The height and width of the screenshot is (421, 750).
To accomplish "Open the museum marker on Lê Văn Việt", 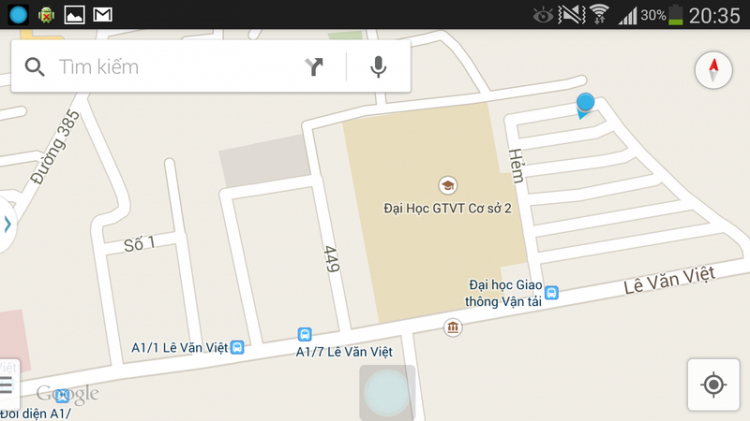I will pos(453,327).
